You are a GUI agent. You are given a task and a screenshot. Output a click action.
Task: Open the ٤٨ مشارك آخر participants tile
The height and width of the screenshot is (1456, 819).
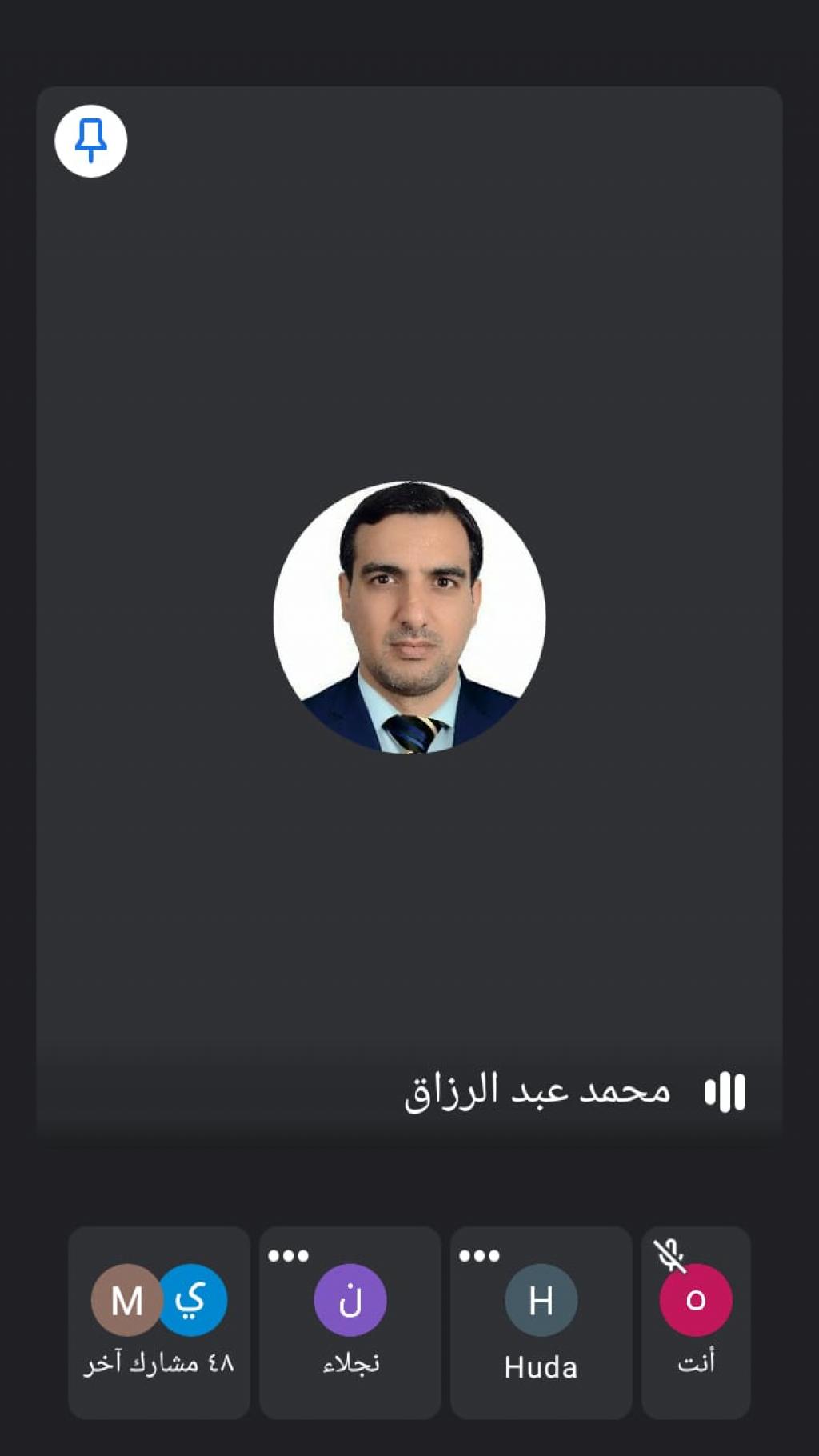tap(158, 1323)
